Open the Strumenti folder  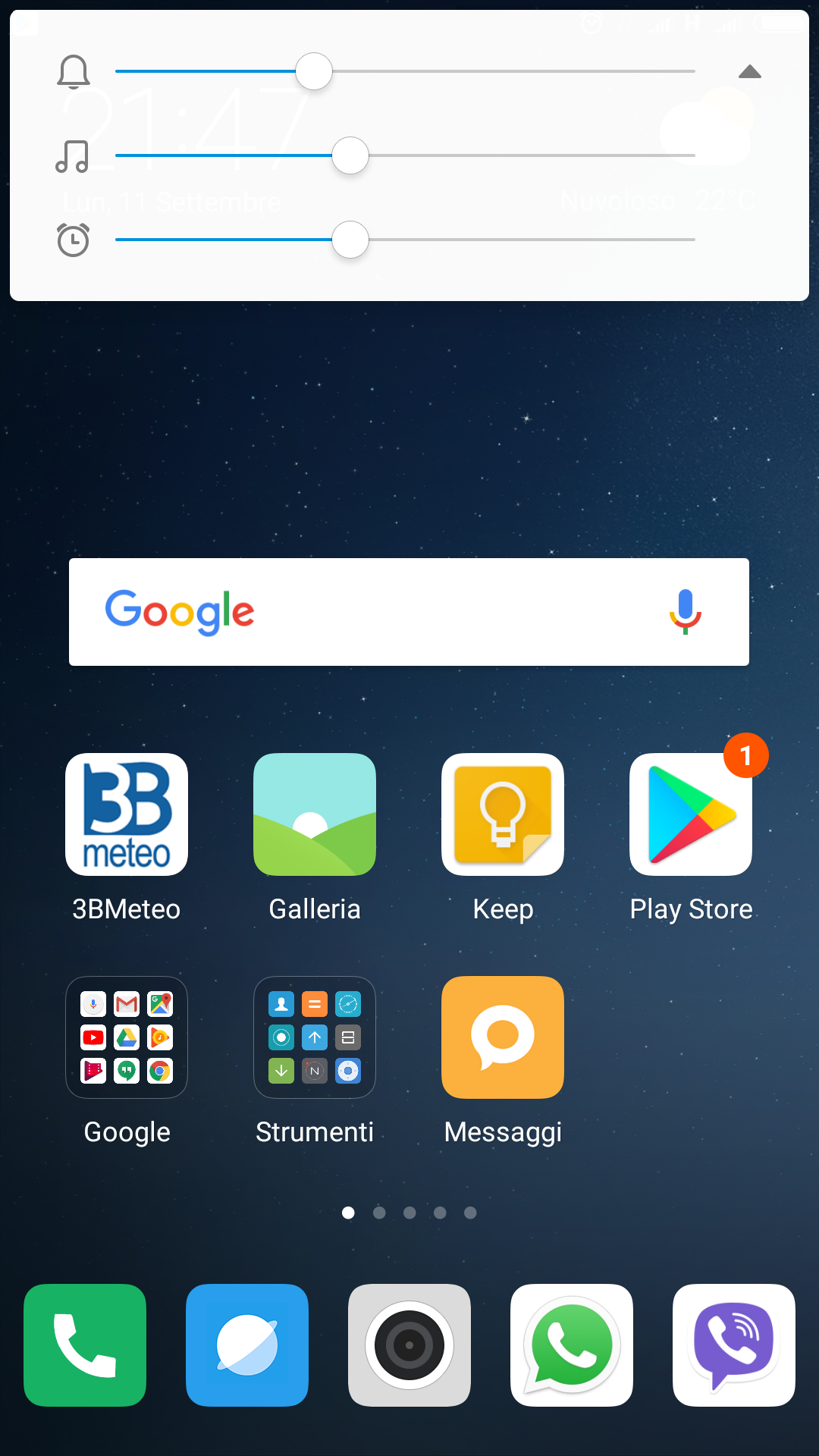(315, 1037)
